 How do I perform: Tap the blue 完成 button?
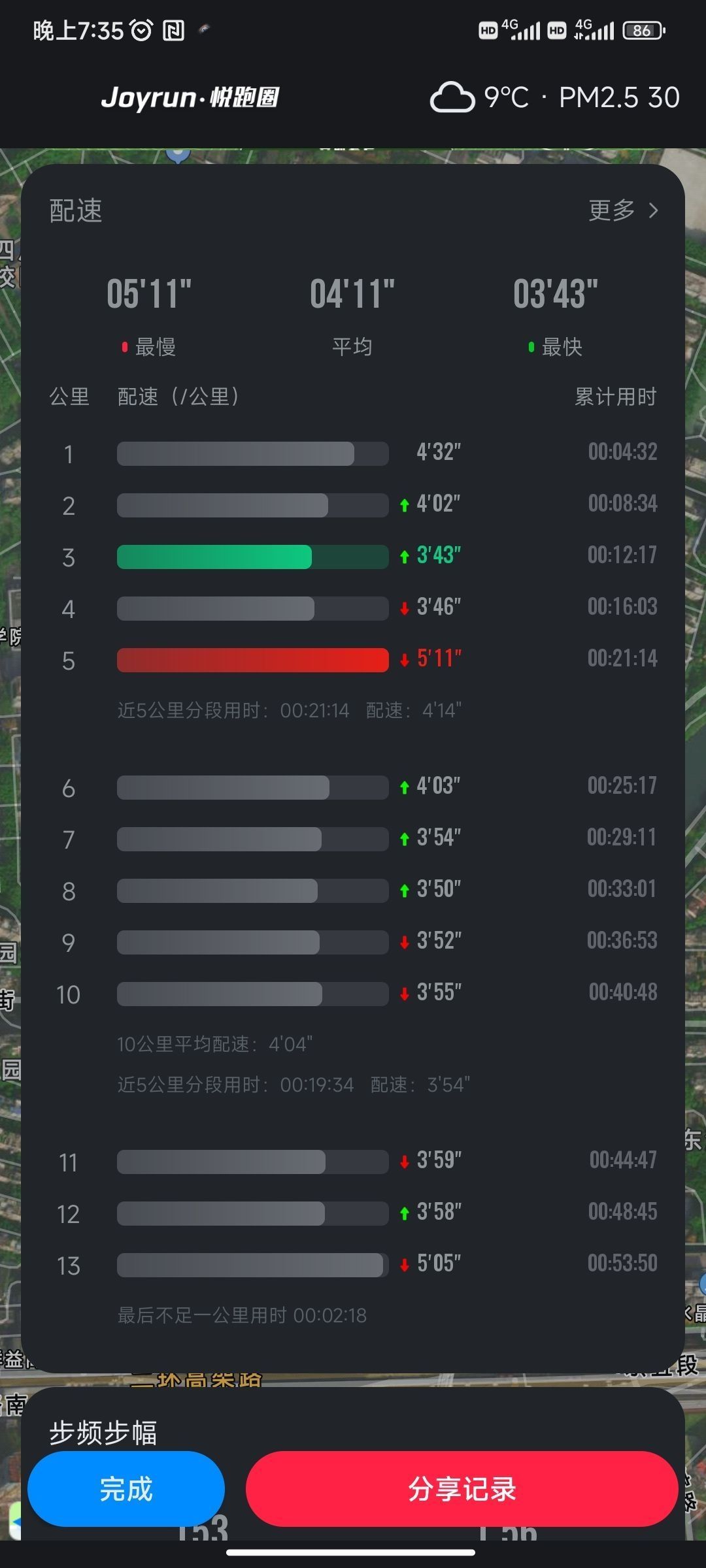coord(126,1489)
